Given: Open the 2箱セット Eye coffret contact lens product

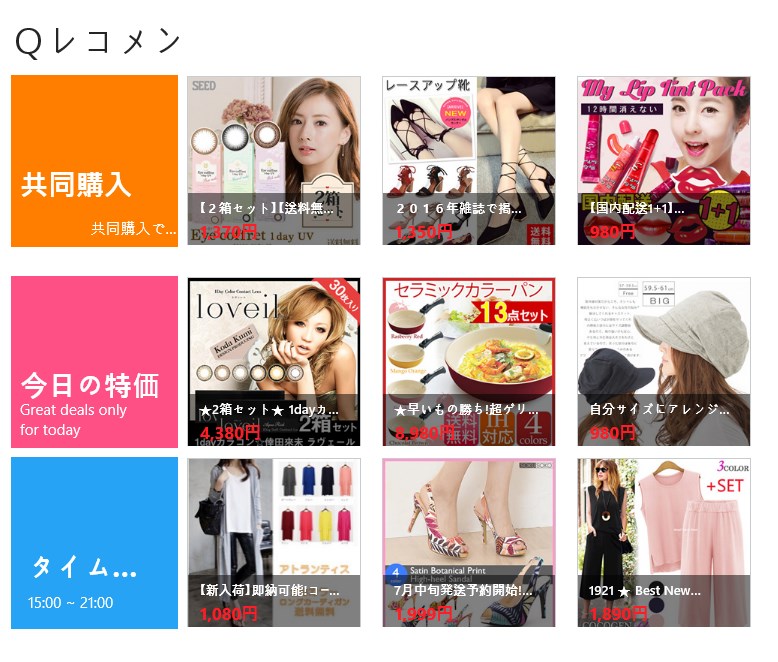Looking at the screenshot, I should (x=274, y=160).
